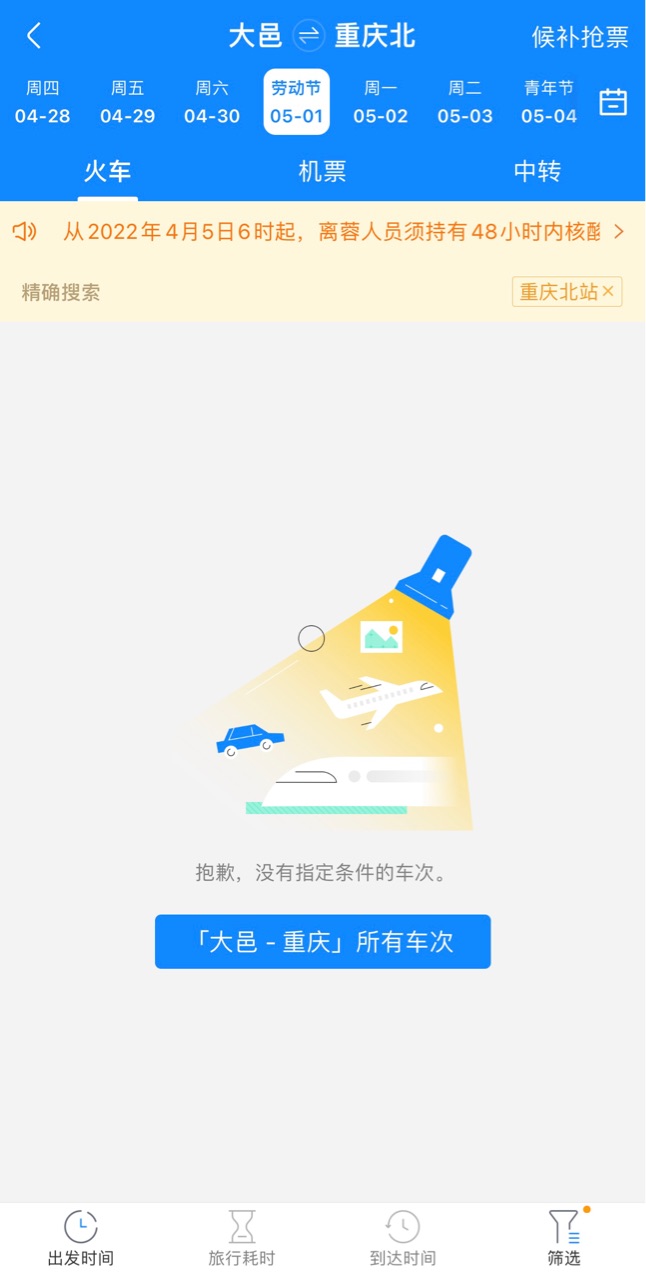Switch to date 05-03 周二
This screenshot has width=646, height=1280.
point(465,102)
